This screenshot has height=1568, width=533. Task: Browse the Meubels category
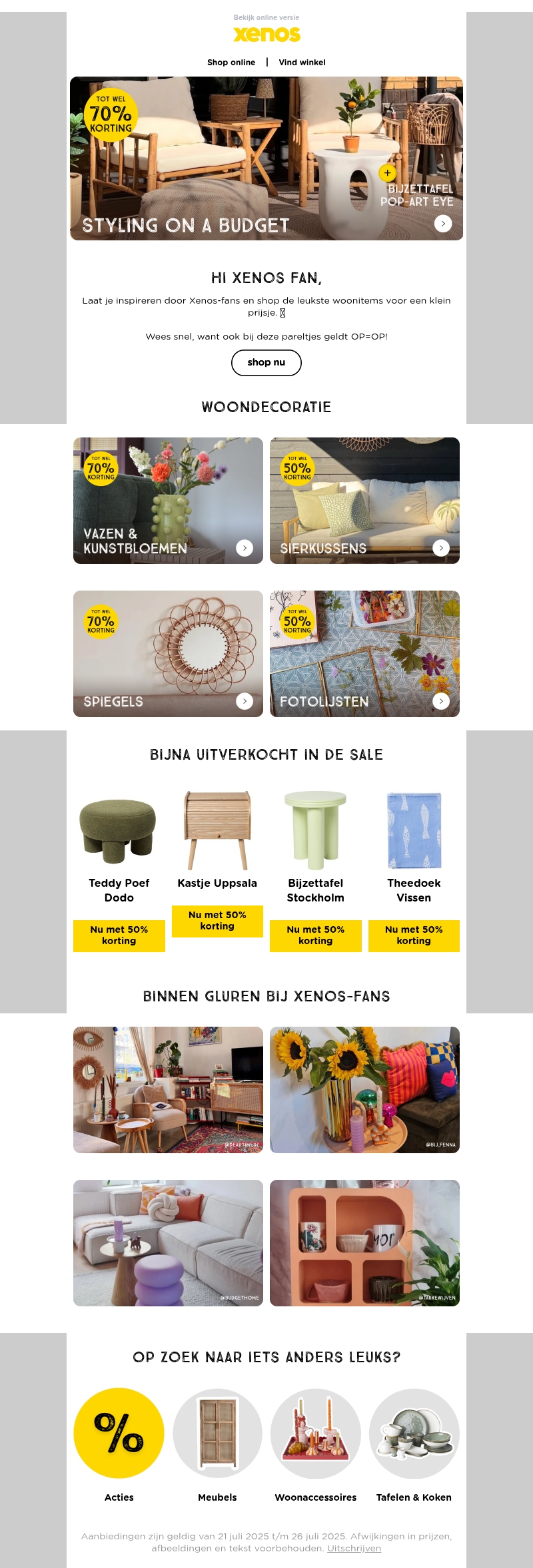[x=217, y=1433]
